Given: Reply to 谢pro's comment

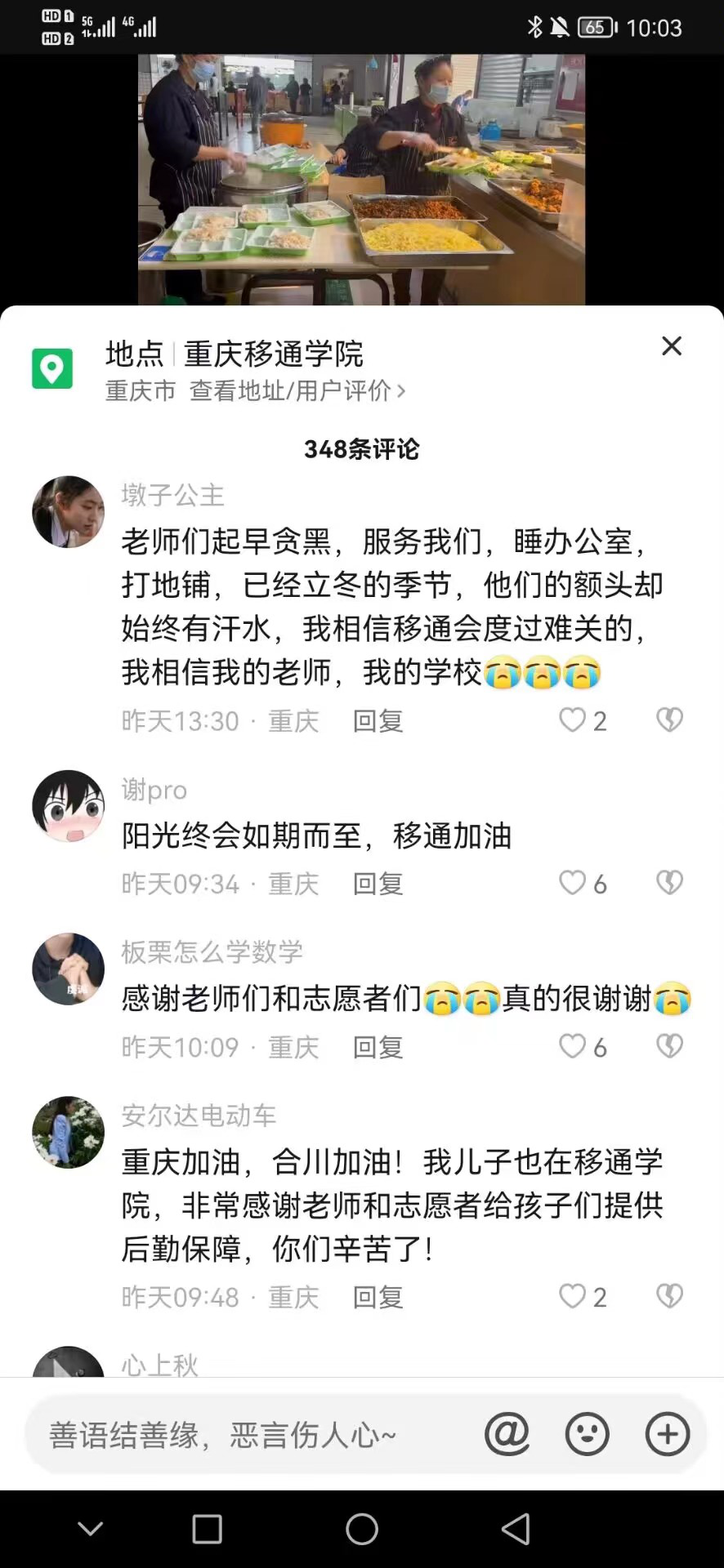Looking at the screenshot, I should [x=378, y=884].
